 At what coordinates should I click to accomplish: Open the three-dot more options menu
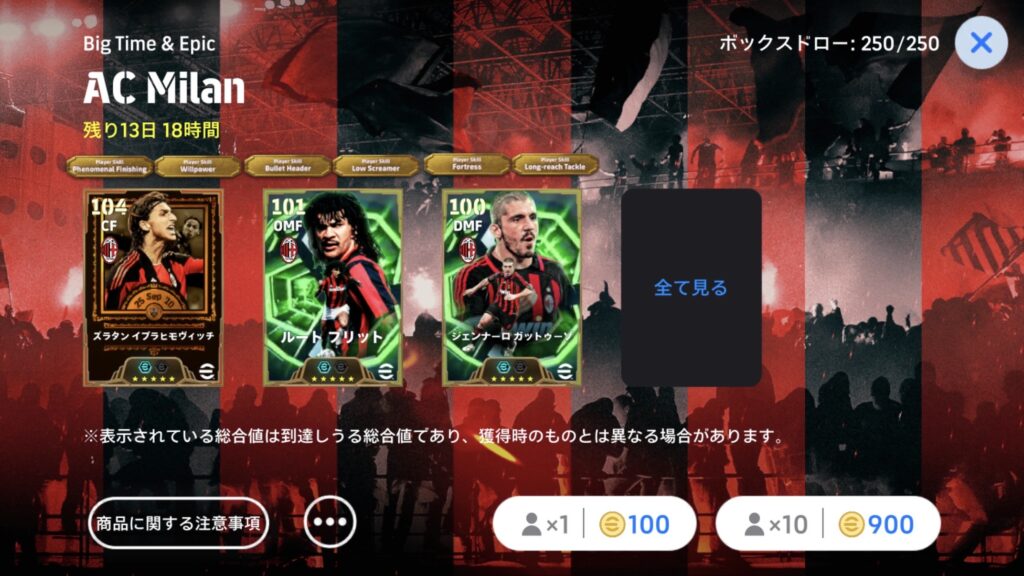tap(330, 523)
